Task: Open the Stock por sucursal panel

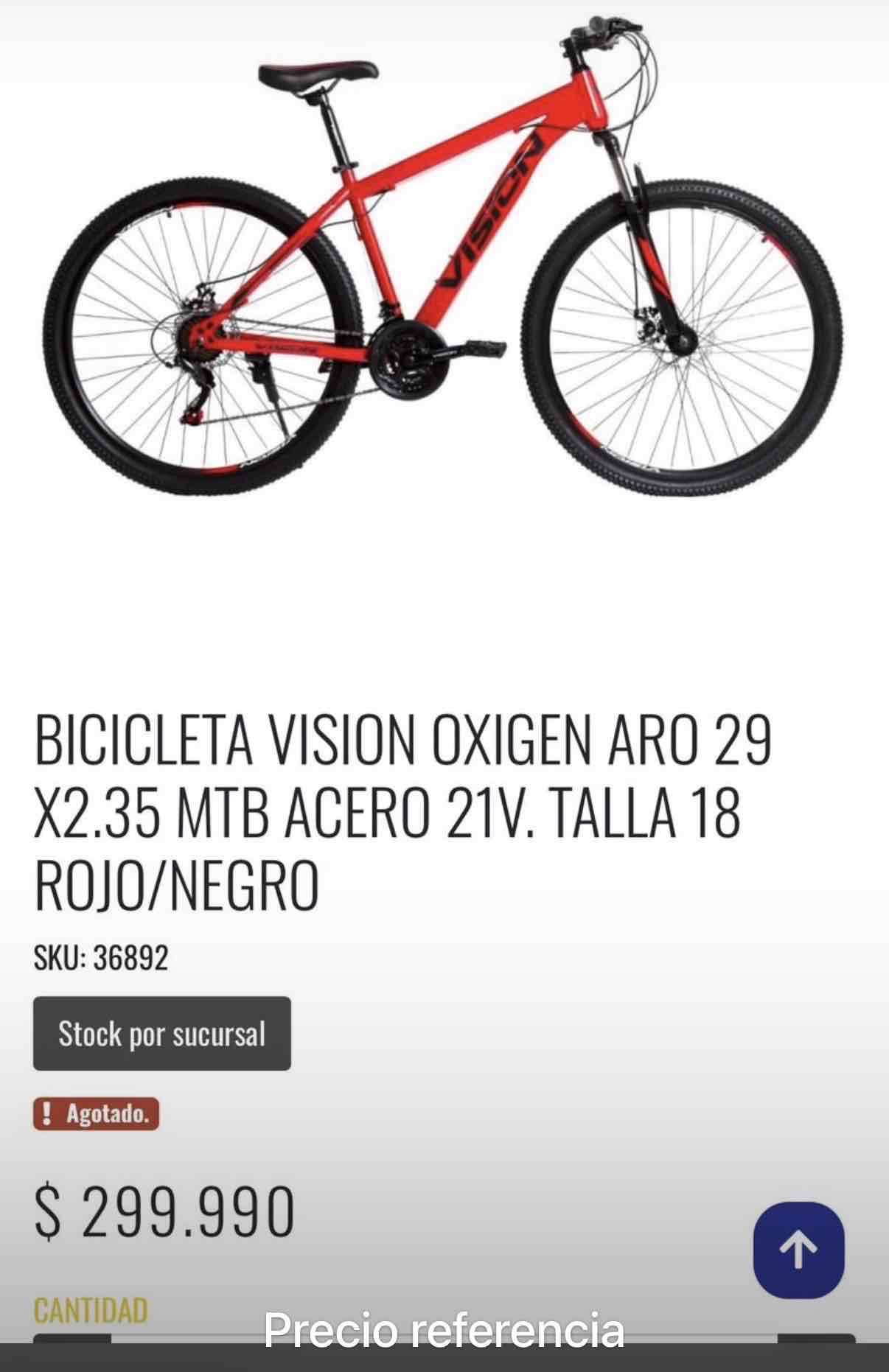Action: tap(161, 1035)
